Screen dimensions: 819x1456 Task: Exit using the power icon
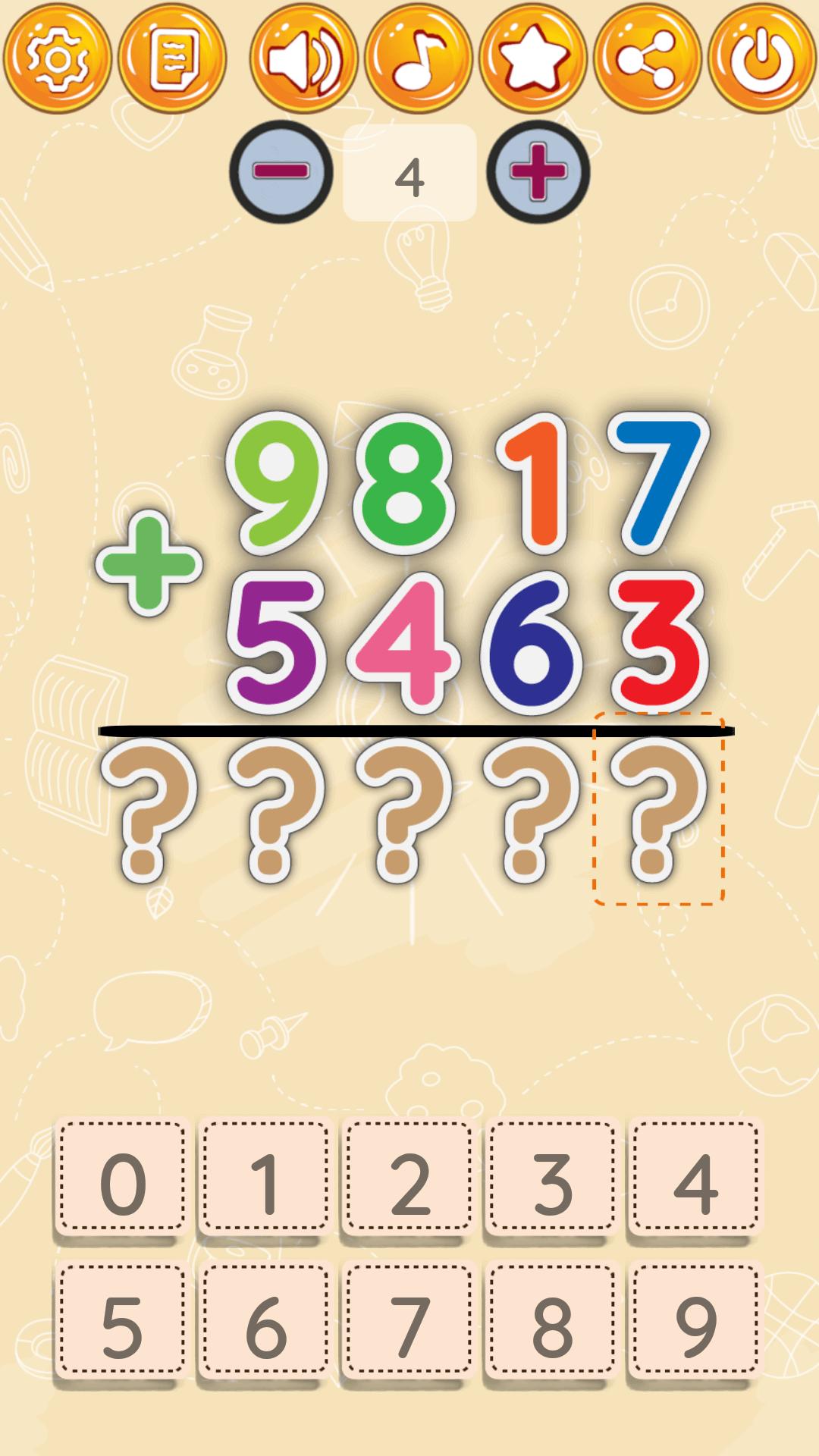tap(762, 58)
